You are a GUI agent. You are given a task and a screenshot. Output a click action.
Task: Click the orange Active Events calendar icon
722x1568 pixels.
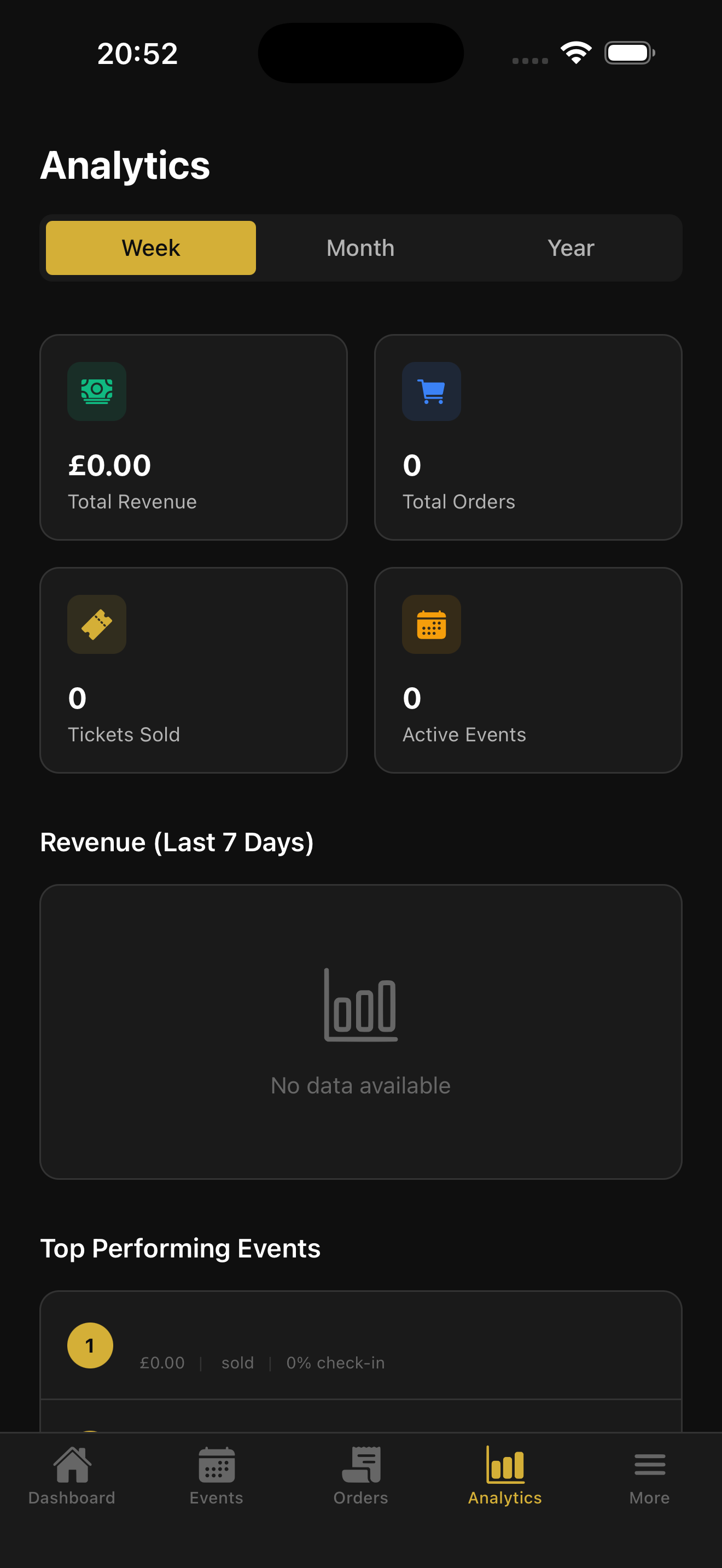(430, 624)
